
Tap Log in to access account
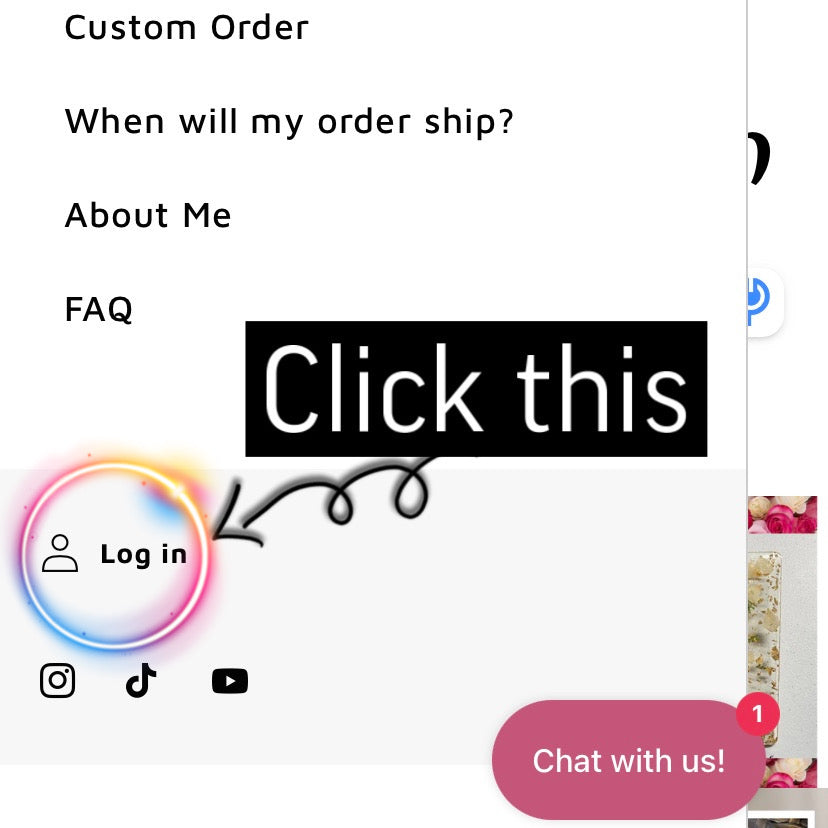click(116, 553)
